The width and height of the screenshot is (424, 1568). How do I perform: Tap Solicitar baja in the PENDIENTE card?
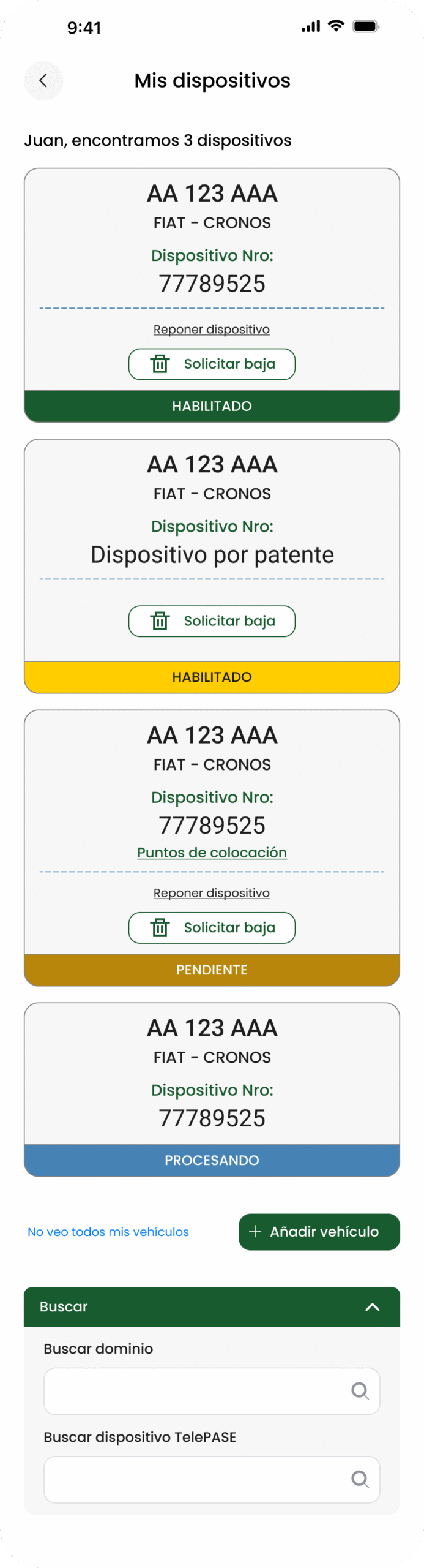[x=212, y=928]
